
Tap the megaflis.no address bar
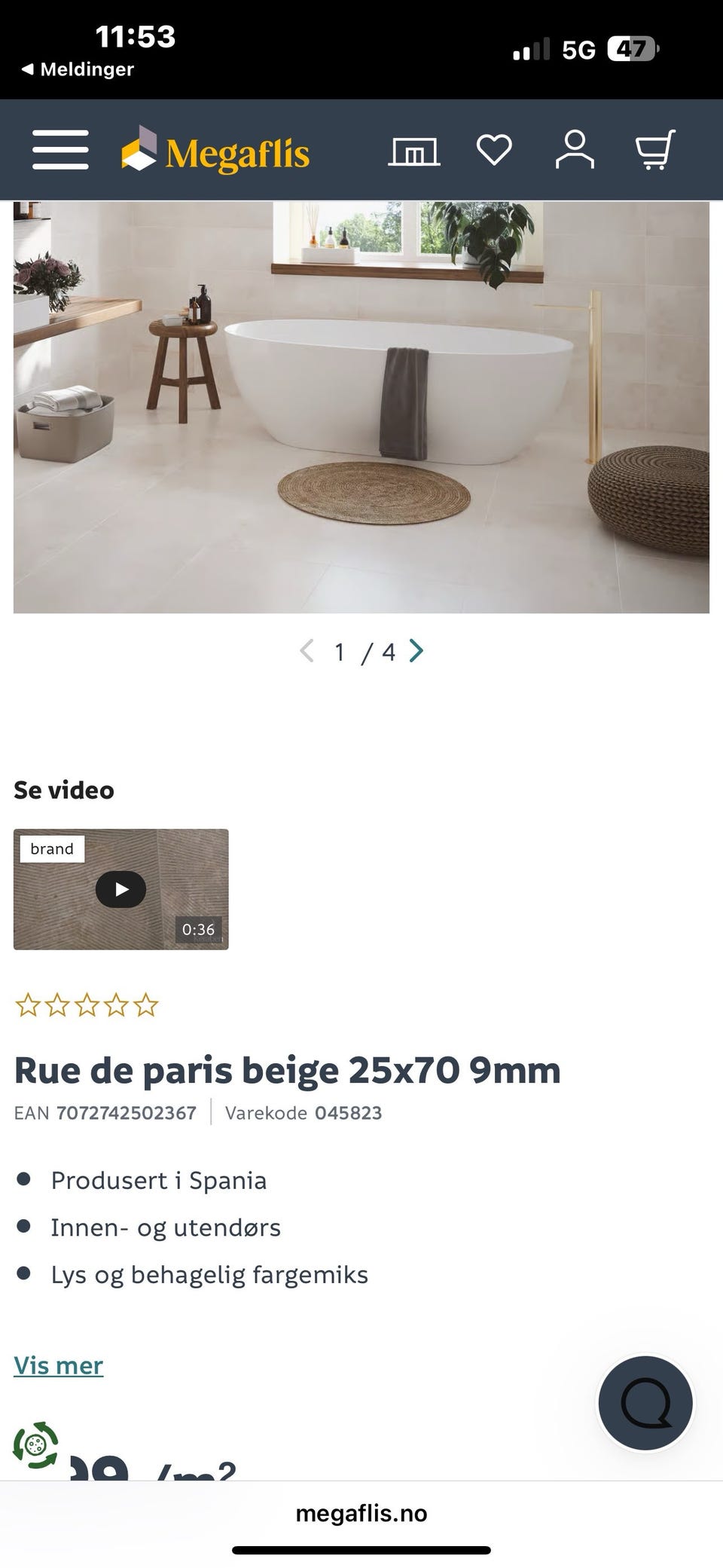[x=361, y=1514]
